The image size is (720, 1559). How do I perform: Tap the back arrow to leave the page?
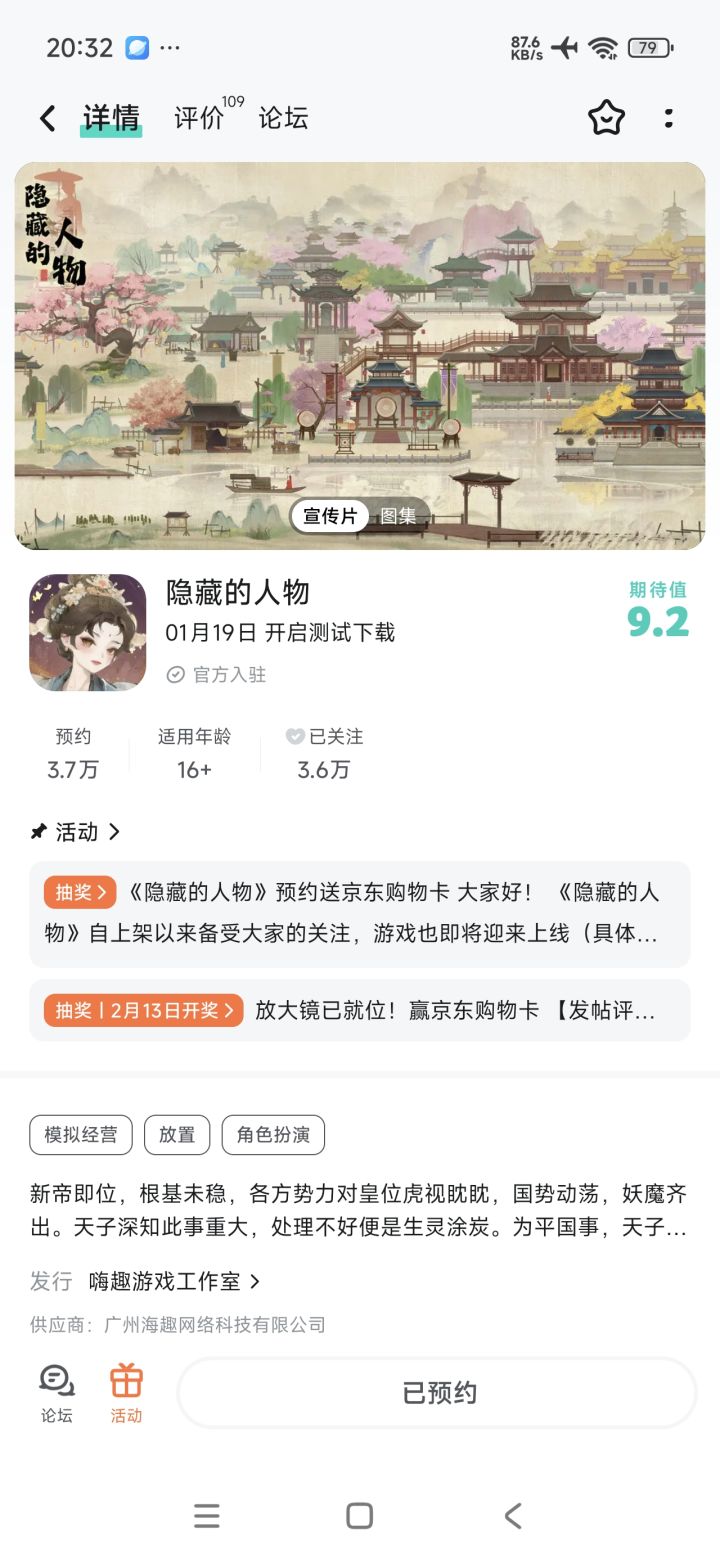(46, 118)
